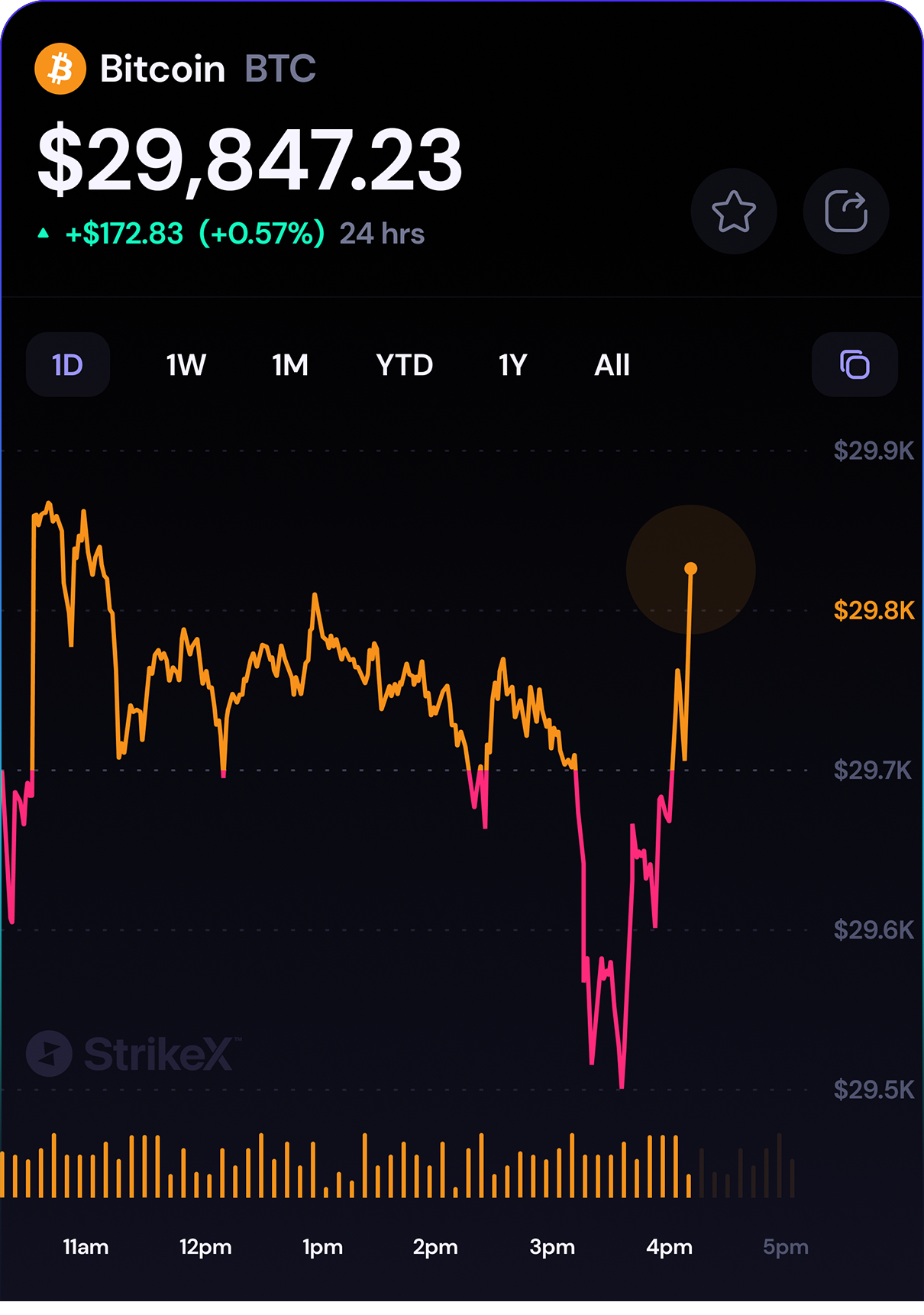Open the YTD chart view
The width and height of the screenshot is (924, 1315).
405,364
